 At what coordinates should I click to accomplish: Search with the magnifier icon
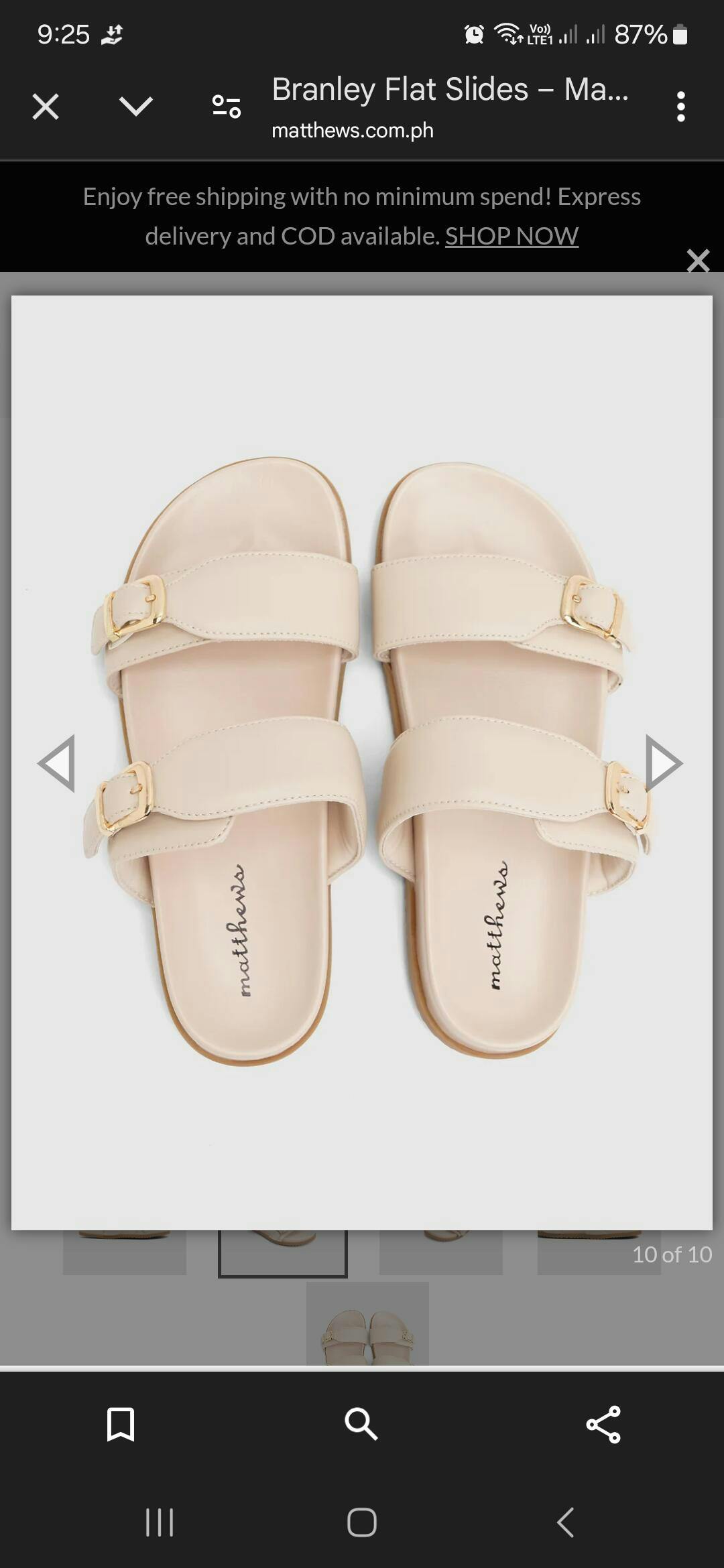(361, 1424)
